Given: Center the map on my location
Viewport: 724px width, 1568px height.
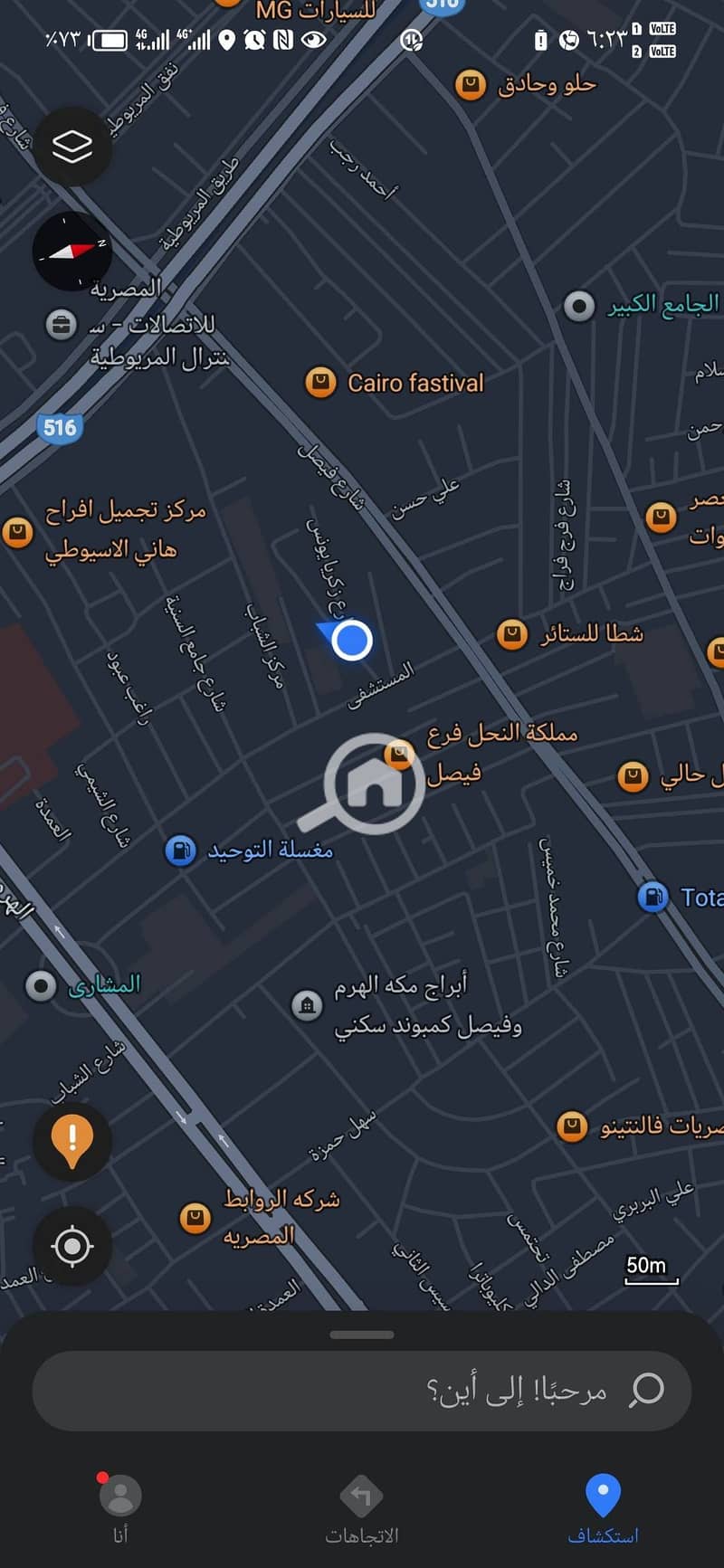Looking at the screenshot, I should point(72,1246).
